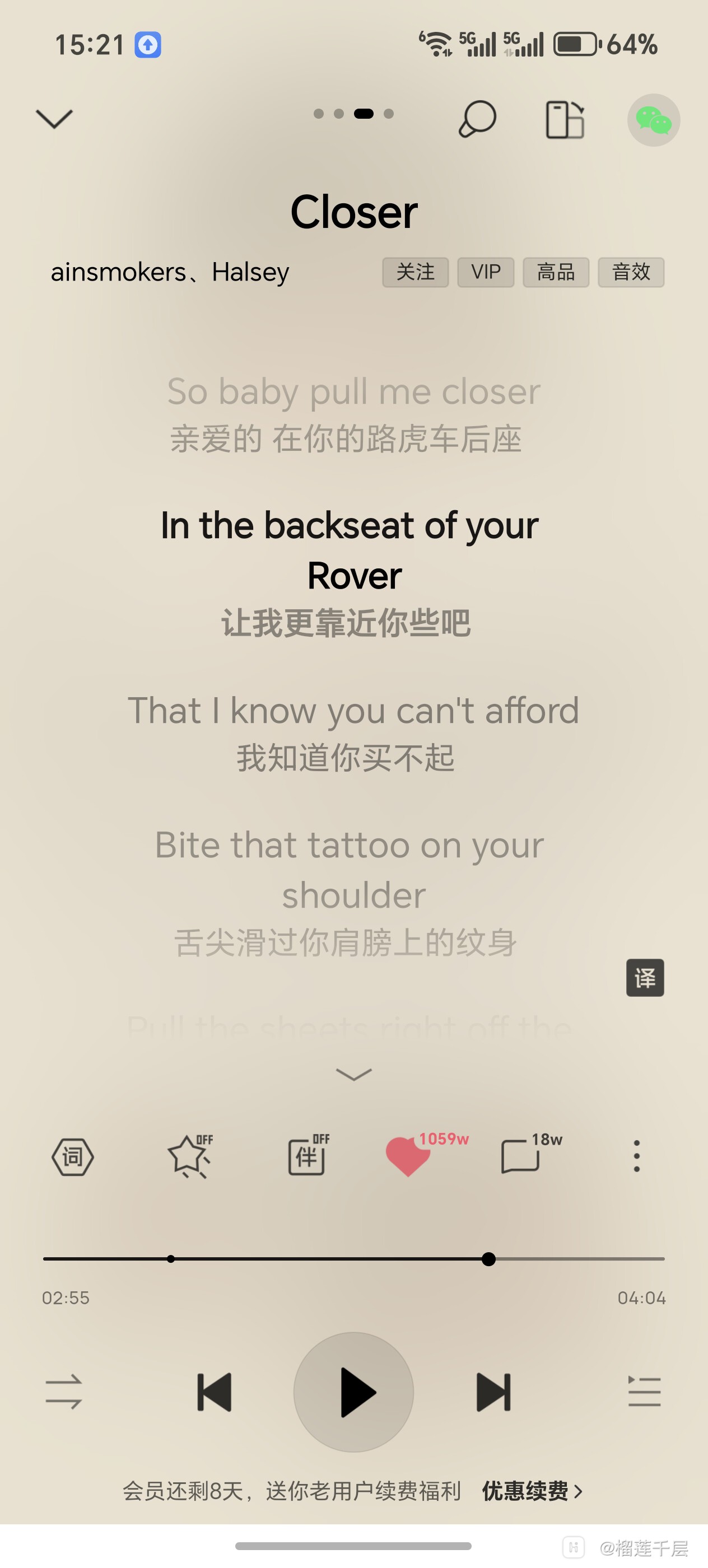Click the cast to device icon
Viewport: 708px width, 1568px height.
tap(565, 119)
